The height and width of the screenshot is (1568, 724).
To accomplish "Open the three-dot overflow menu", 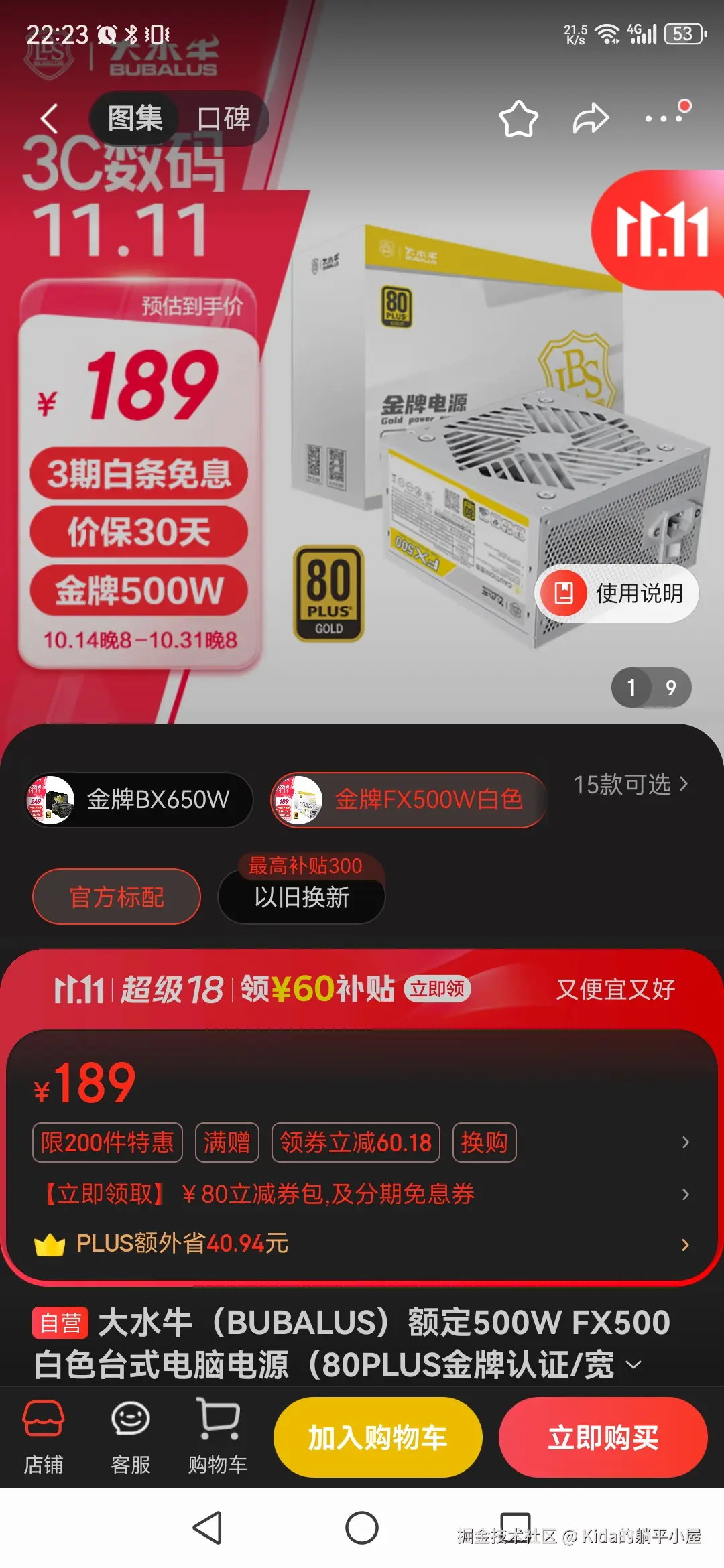I will pos(664,118).
